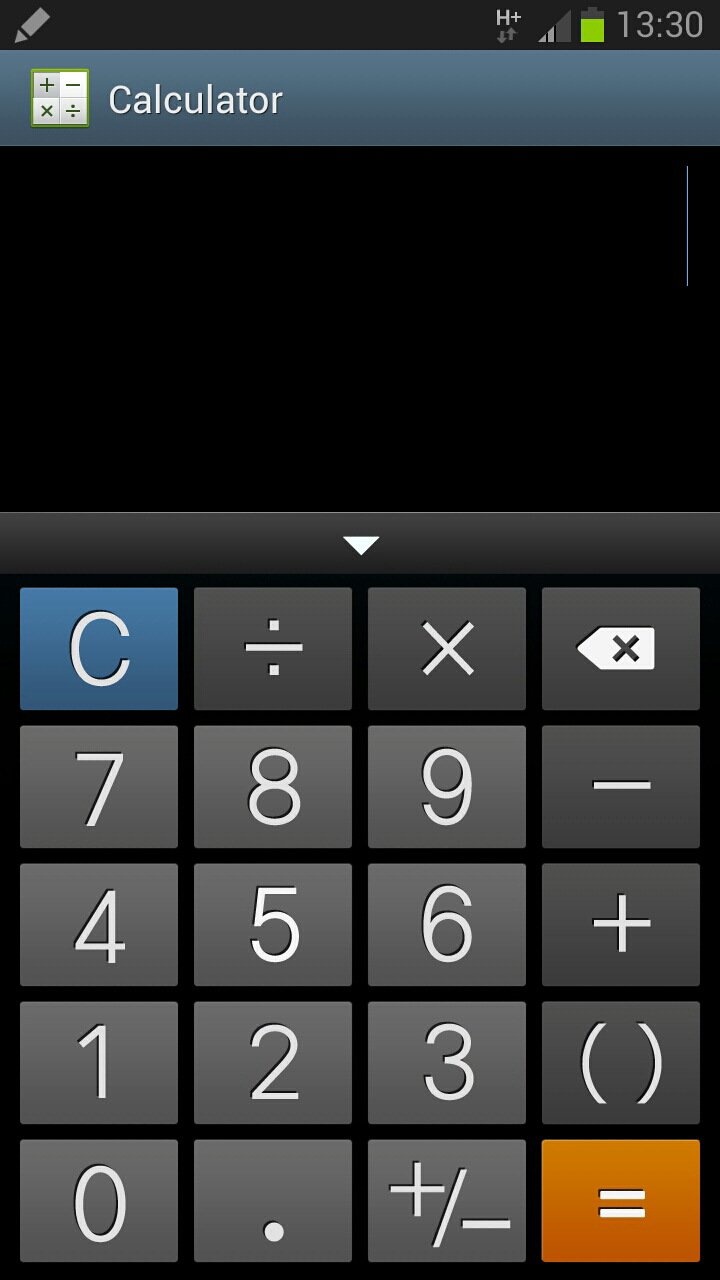Image resolution: width=720 pixels, height=1280 pixels.
Task: Enter the digit 0
Action: pos(99,1201)
